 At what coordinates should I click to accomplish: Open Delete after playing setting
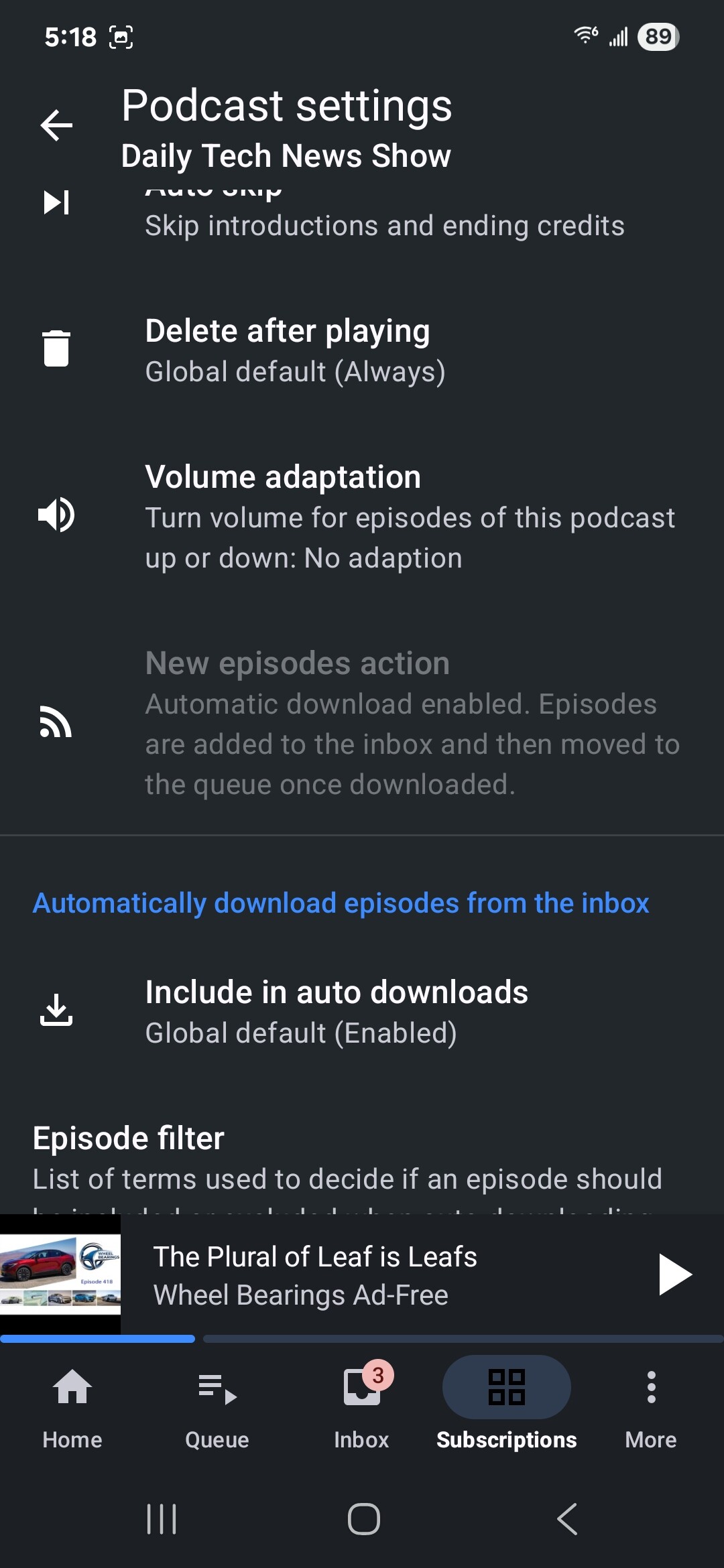point(362,351)
